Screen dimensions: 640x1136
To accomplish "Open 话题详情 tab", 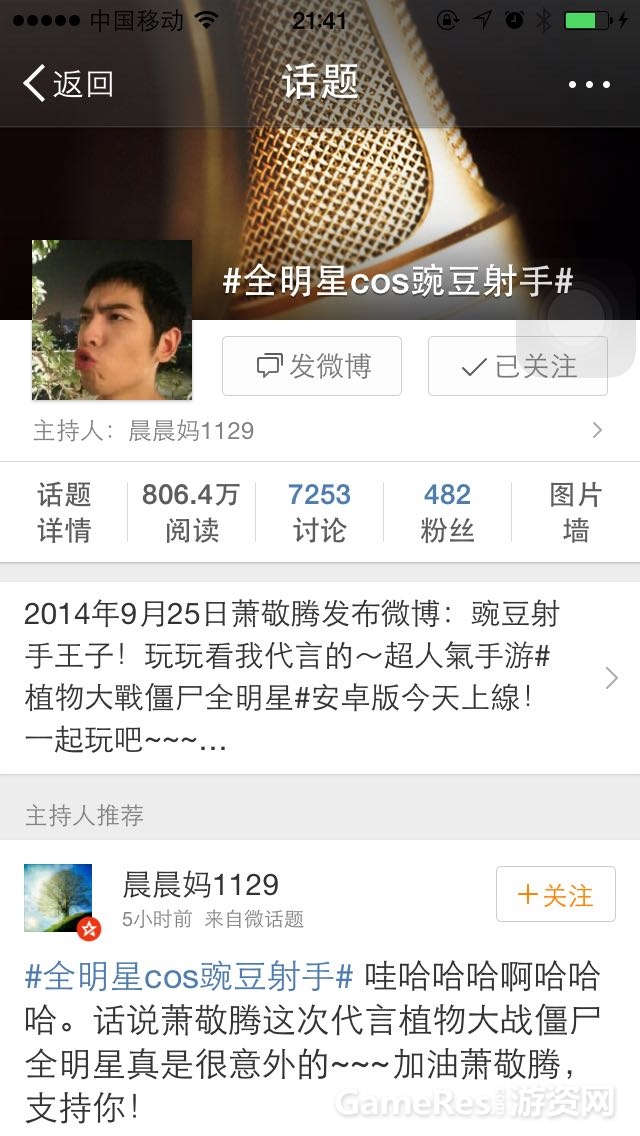I will pyautogui.click(x=64, y=512).
